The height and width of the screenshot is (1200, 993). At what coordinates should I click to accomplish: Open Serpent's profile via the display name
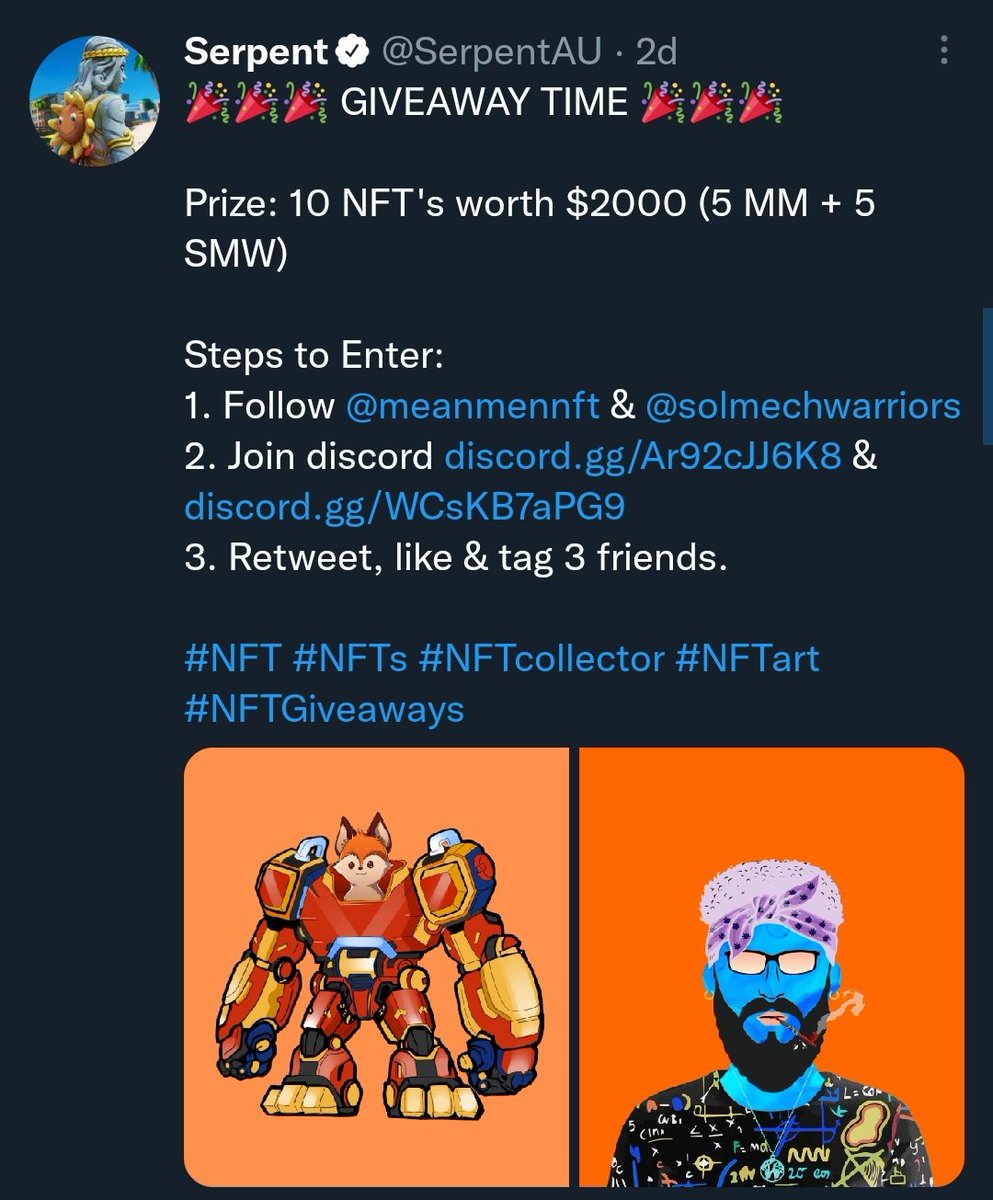pos(256,52)
